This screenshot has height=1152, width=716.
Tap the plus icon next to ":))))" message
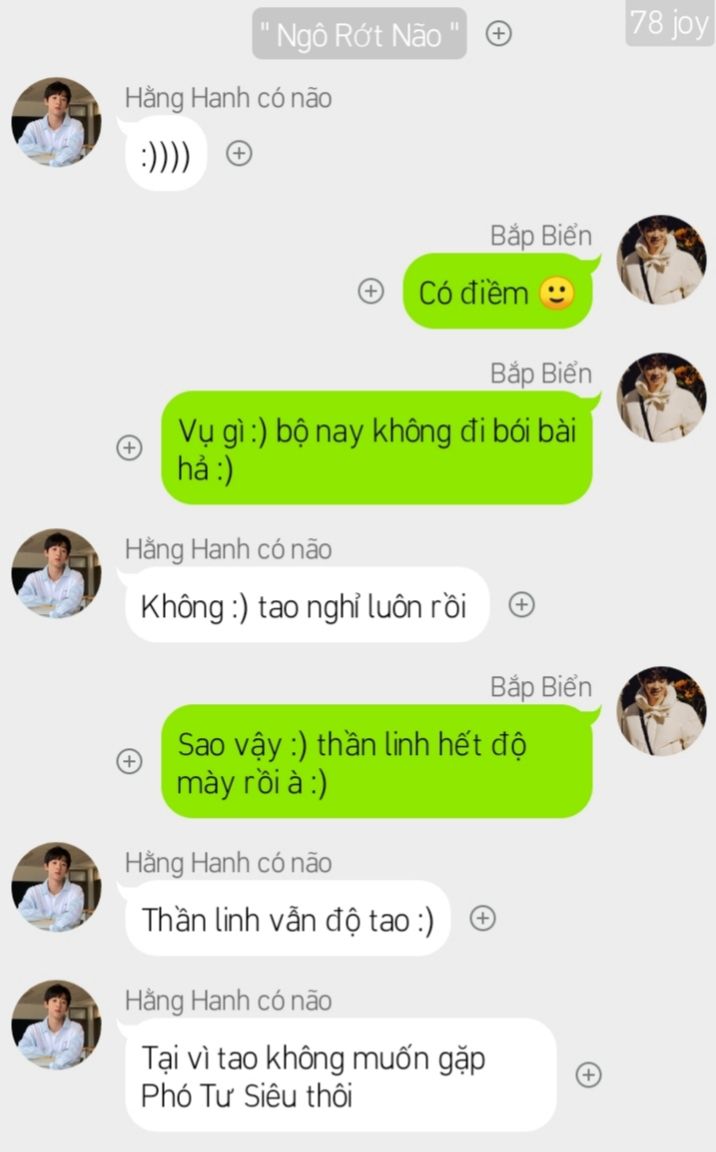pyautogui.click(x=238, y=154)
